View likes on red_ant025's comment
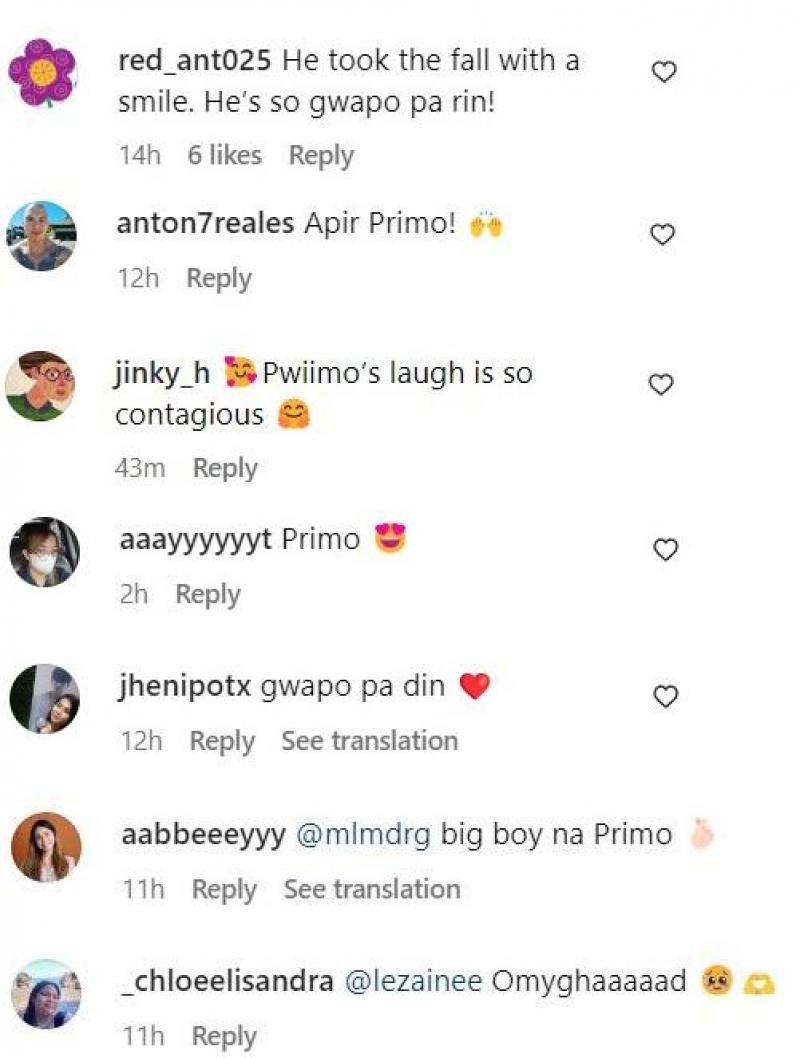This screenshot has height=1058, width=800. [224, 156]
